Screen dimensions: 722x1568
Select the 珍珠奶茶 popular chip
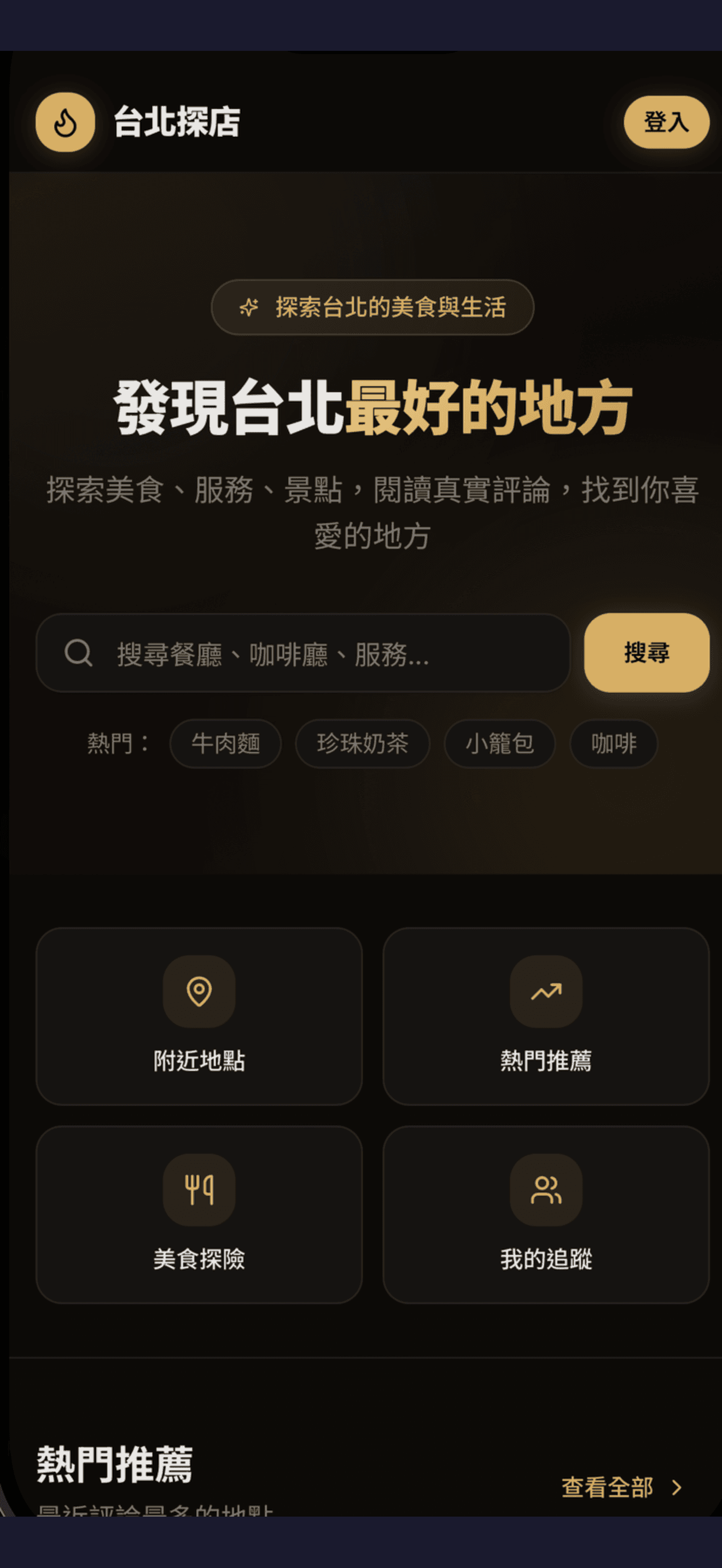click(x=362, y=743)
